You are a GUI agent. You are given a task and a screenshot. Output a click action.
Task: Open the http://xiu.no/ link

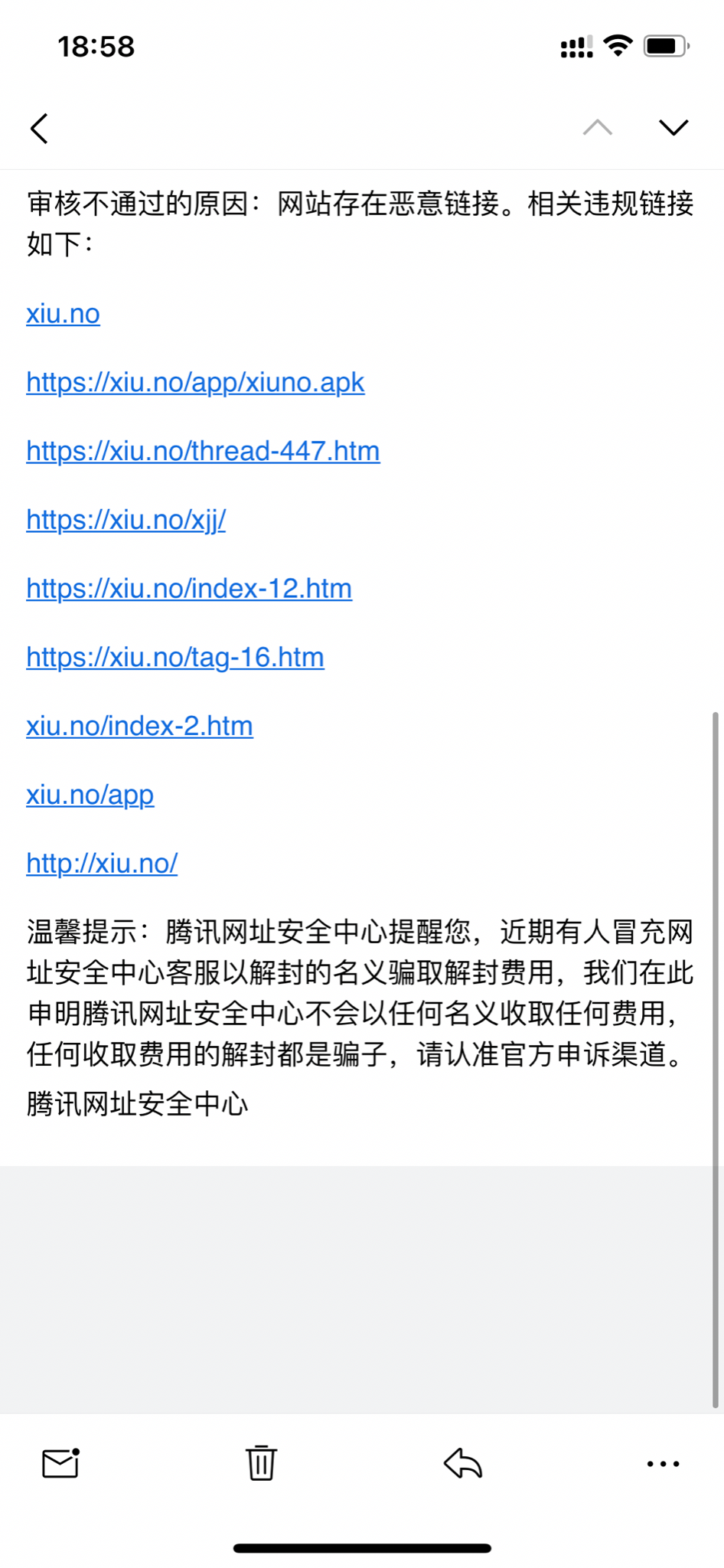coord(102,864)
